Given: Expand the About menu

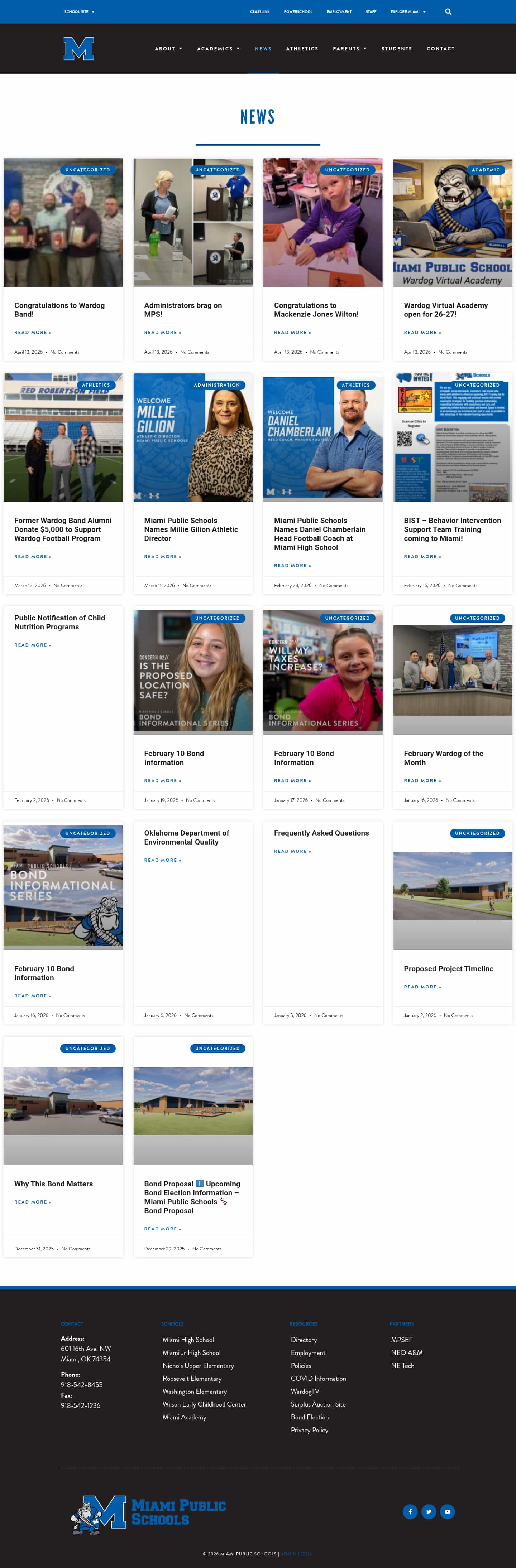Looking at the screenshot, I should point(168,49).
